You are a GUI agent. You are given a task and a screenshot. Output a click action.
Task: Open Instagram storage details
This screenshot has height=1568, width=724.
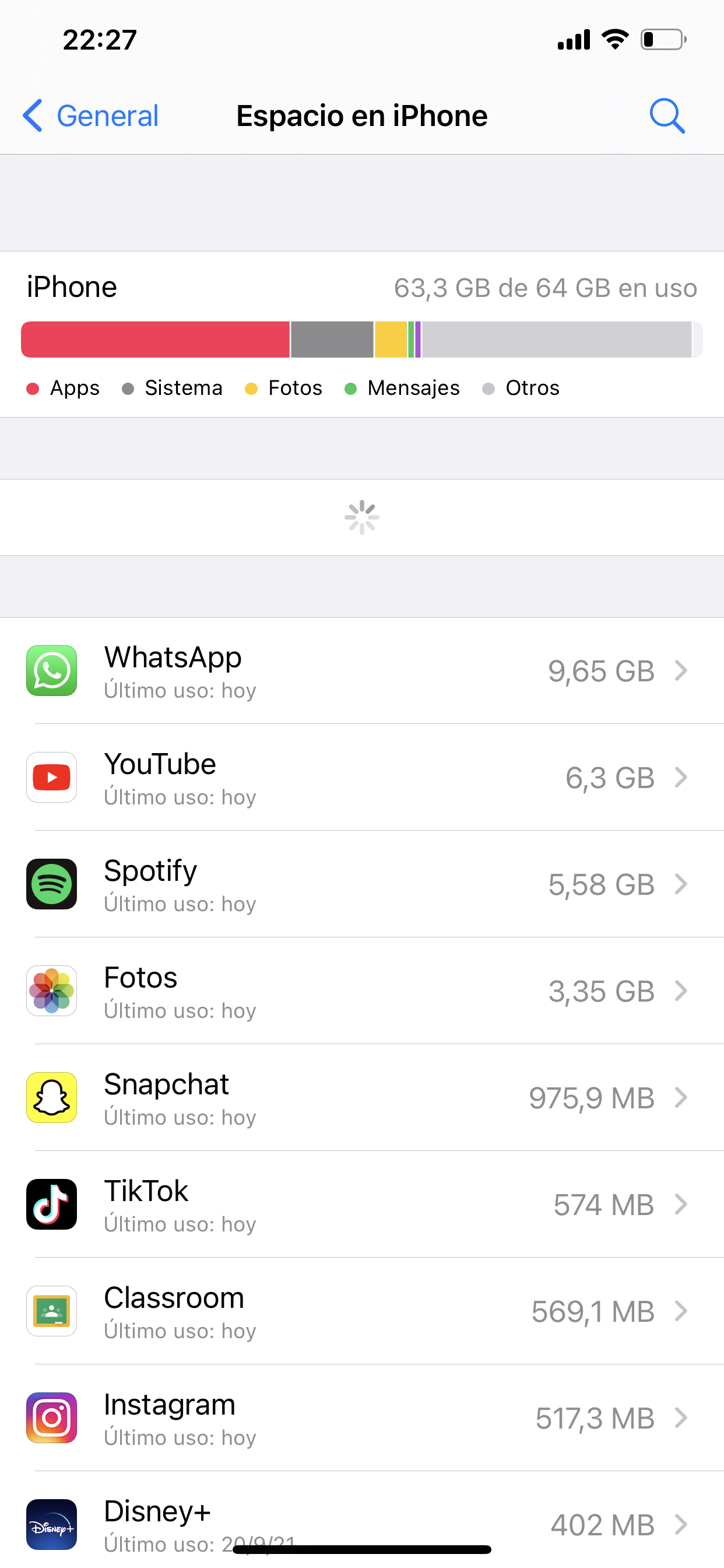pos(362,1417)
